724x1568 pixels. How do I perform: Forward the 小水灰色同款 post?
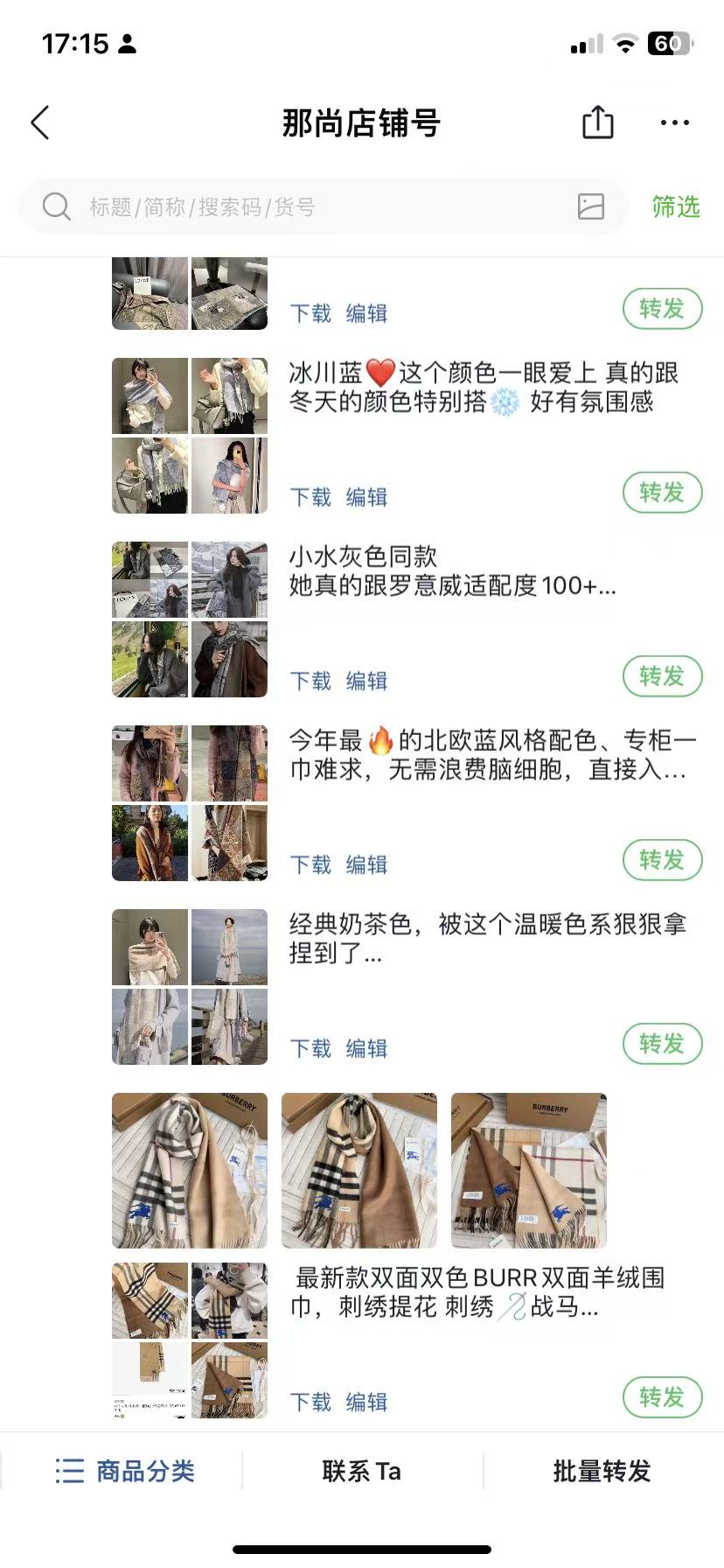pos(662,676)
